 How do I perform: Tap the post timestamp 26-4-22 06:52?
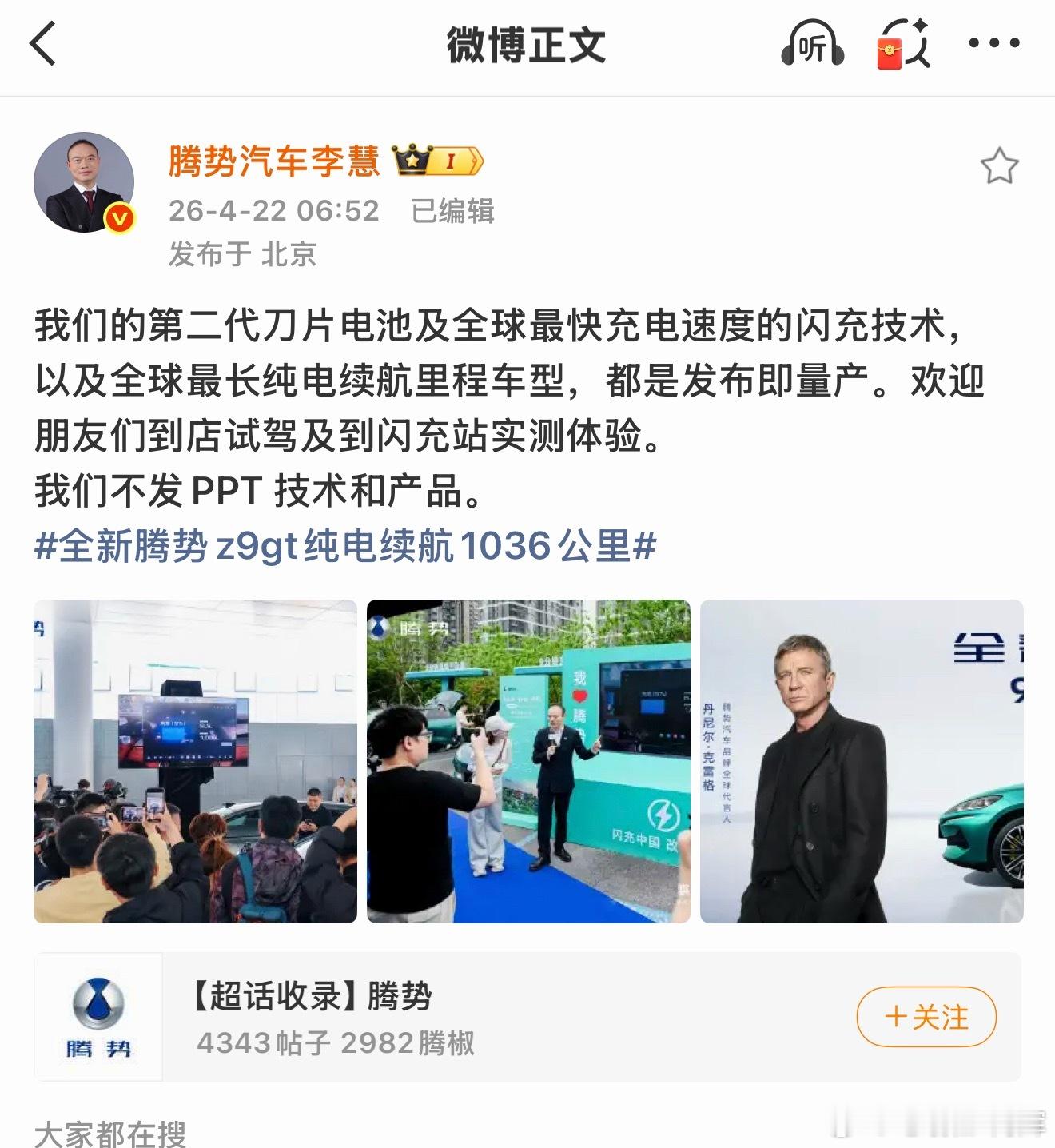point(274,211)
